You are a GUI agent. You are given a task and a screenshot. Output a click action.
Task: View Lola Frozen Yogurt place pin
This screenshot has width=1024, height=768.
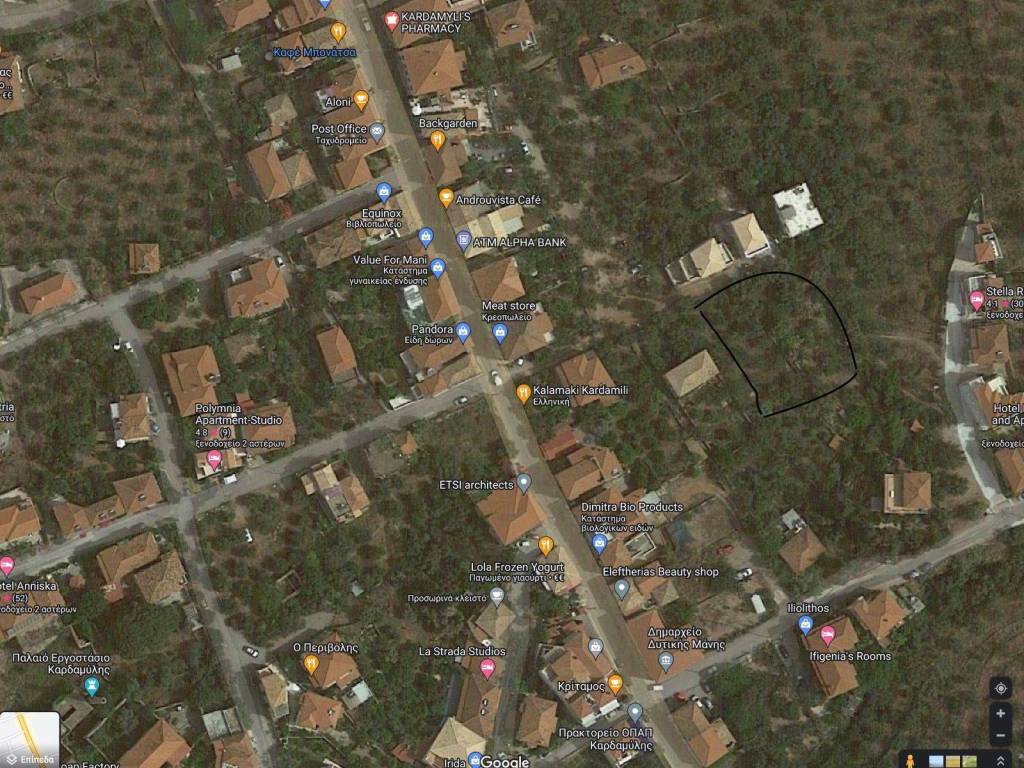tap(546, 546)
